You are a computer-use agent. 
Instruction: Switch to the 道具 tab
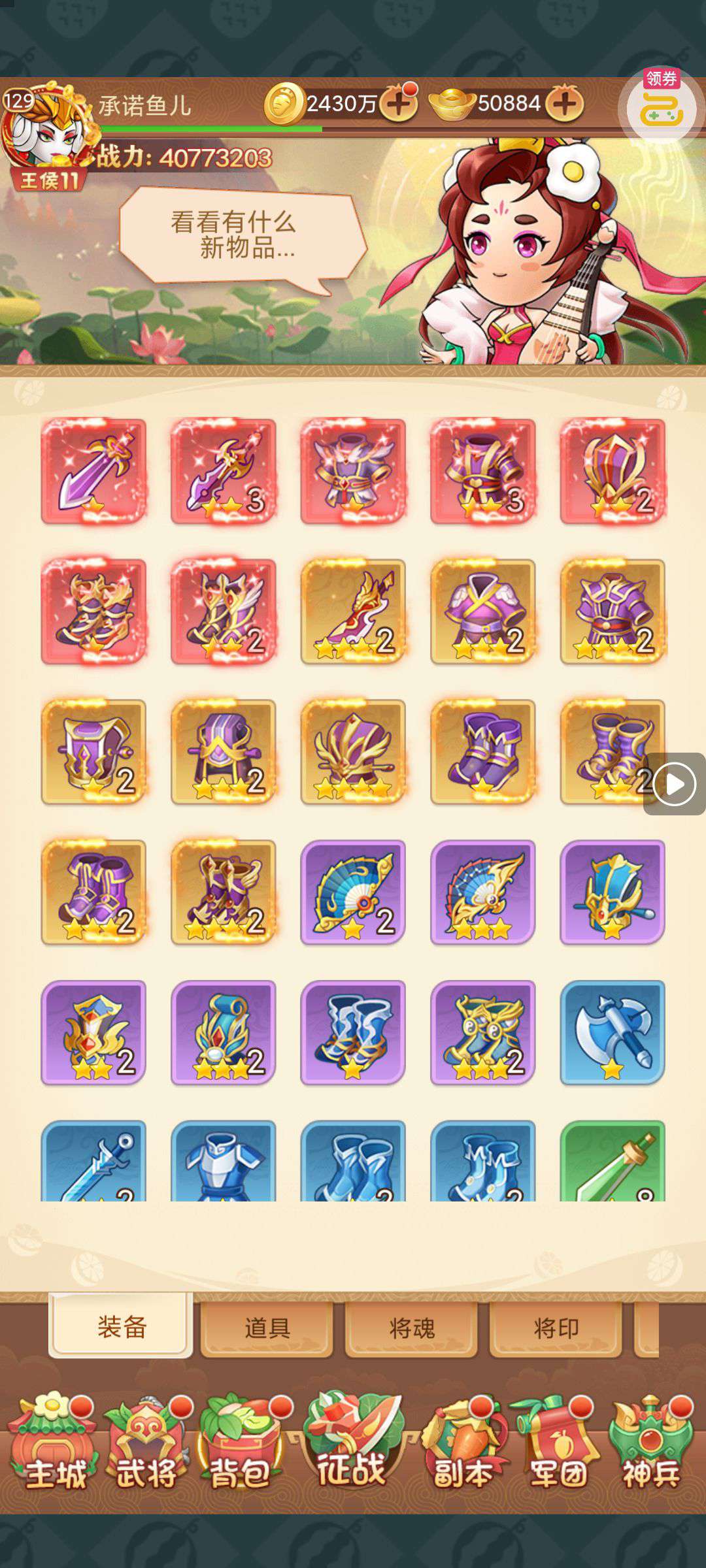click(267, 1328)
